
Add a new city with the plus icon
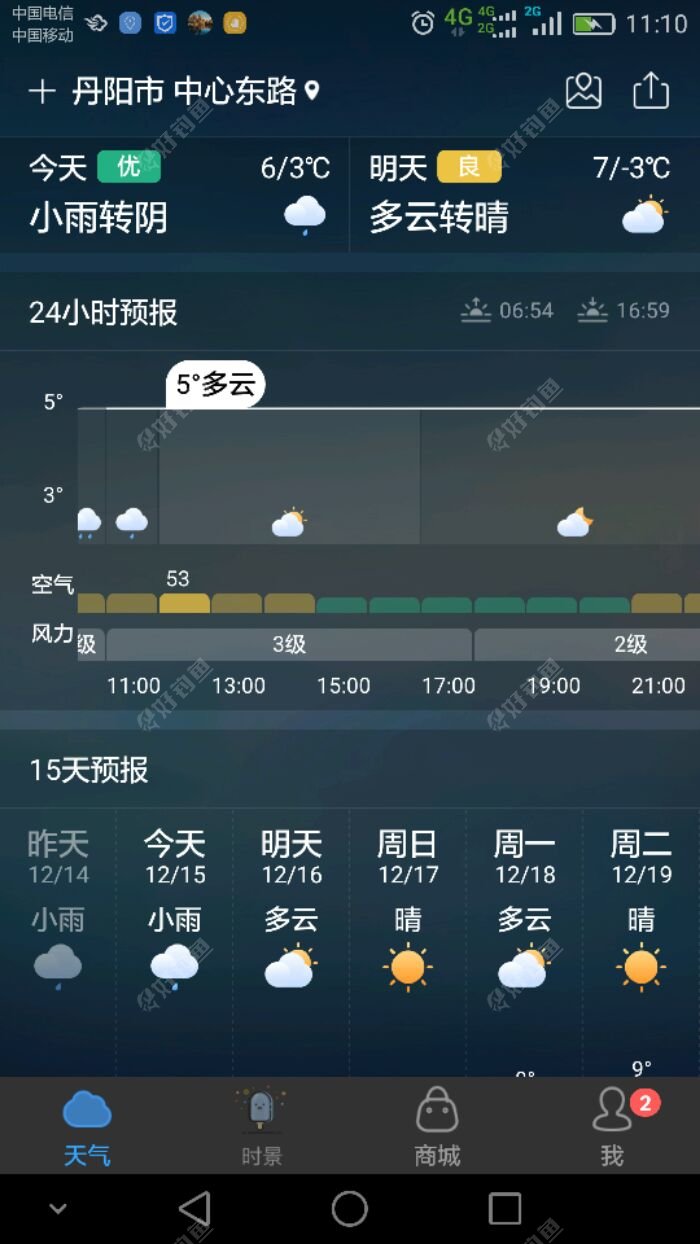click(x=41, y=92)
